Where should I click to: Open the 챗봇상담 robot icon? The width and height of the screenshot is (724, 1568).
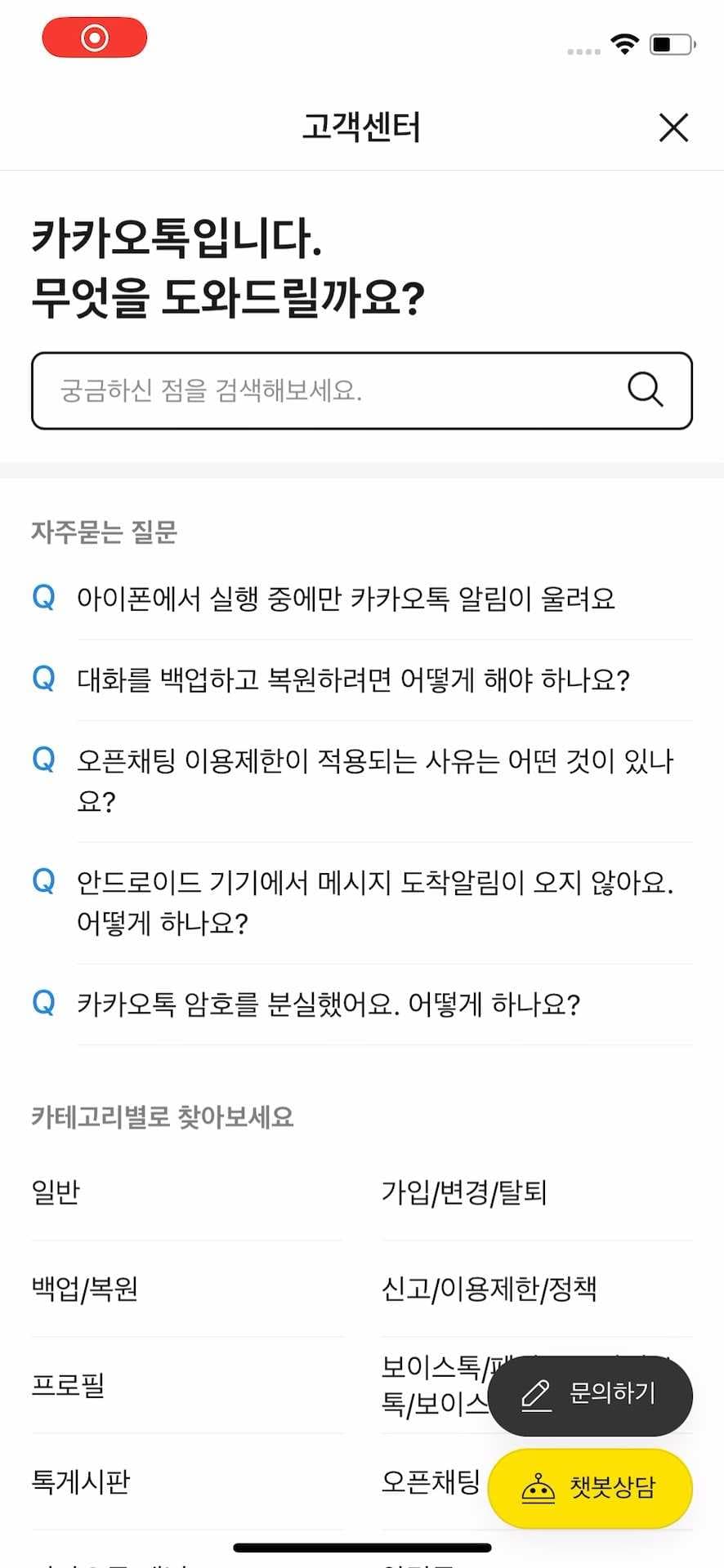click(x=535, y=1490)
